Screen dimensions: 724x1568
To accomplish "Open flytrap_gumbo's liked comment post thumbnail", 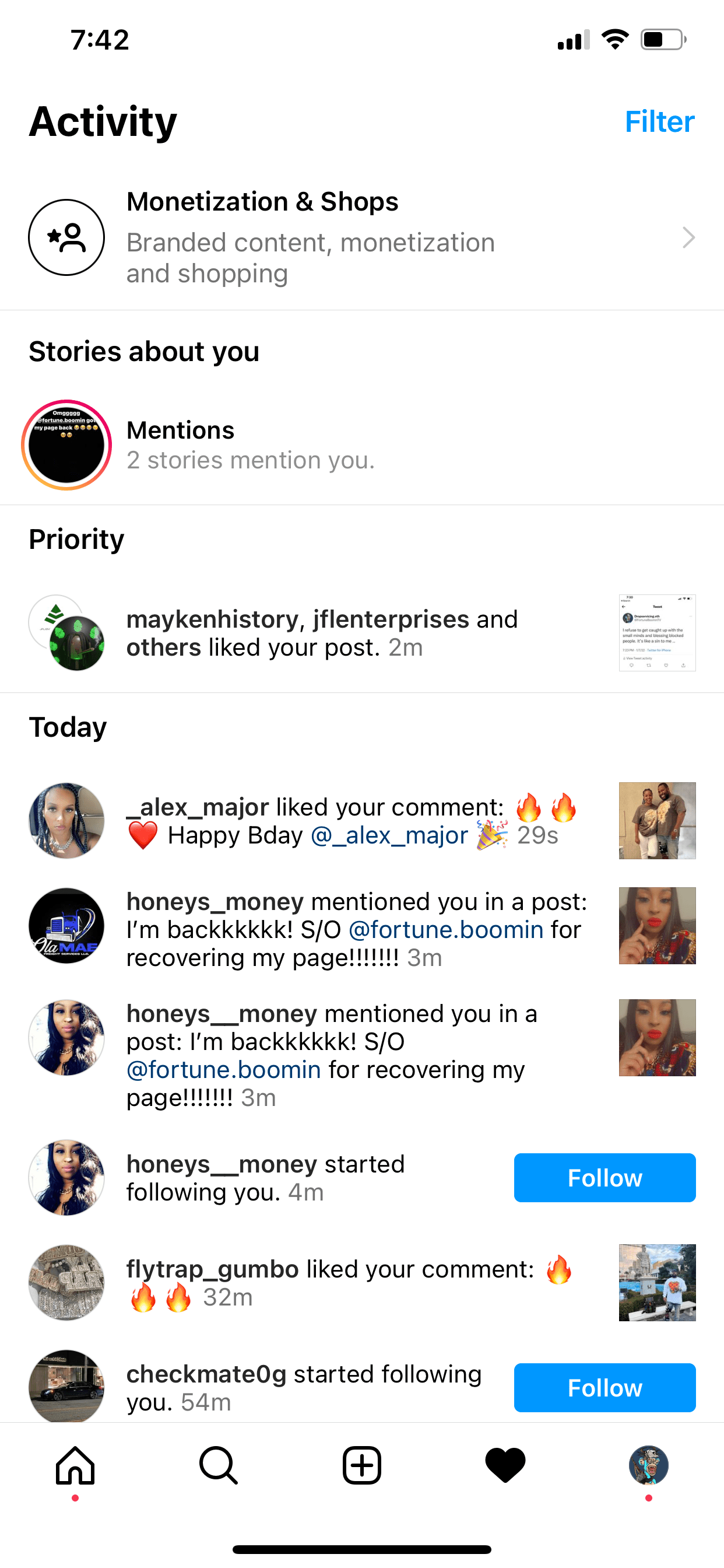I will click(656, 1283).
